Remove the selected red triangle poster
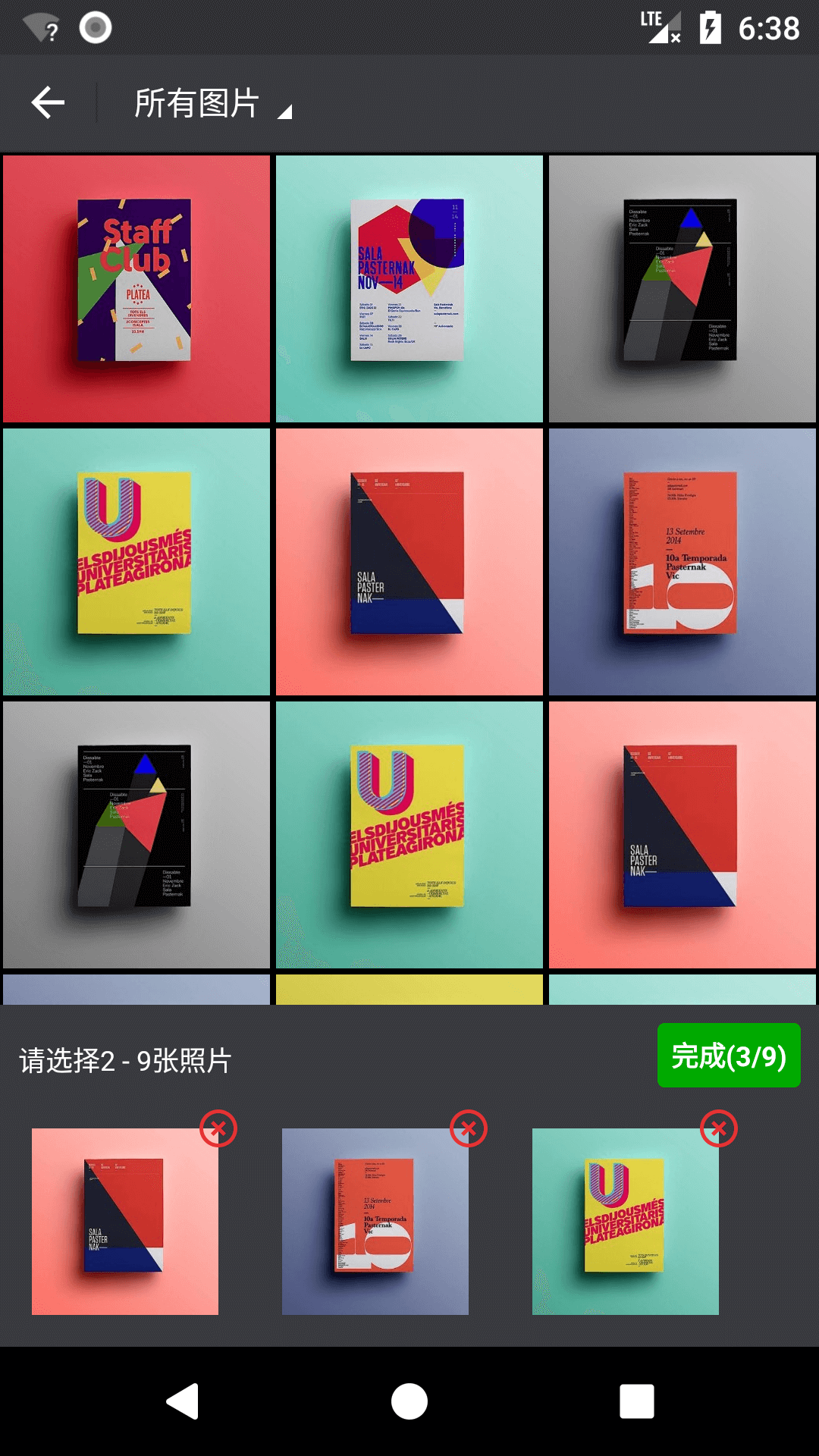Viewport: 819px width, 1456px height. pos(218,1129)
